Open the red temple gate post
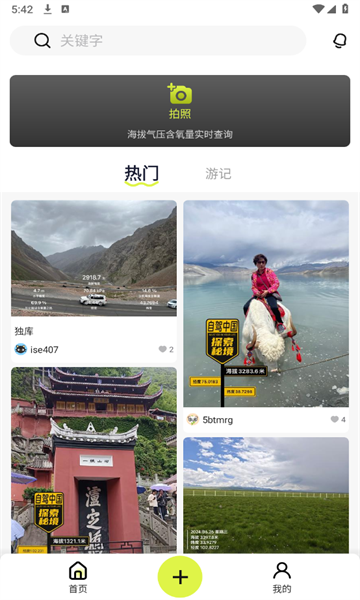Viewport: 360px width, 600px height. click(94, 460)
